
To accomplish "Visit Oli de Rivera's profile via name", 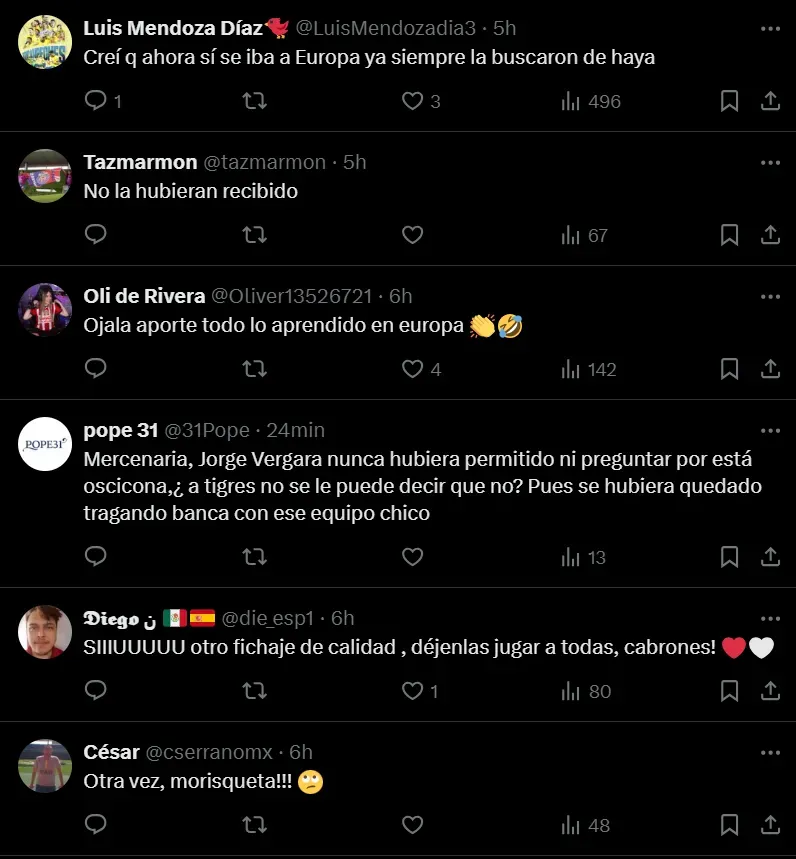I will click(143, 296).
